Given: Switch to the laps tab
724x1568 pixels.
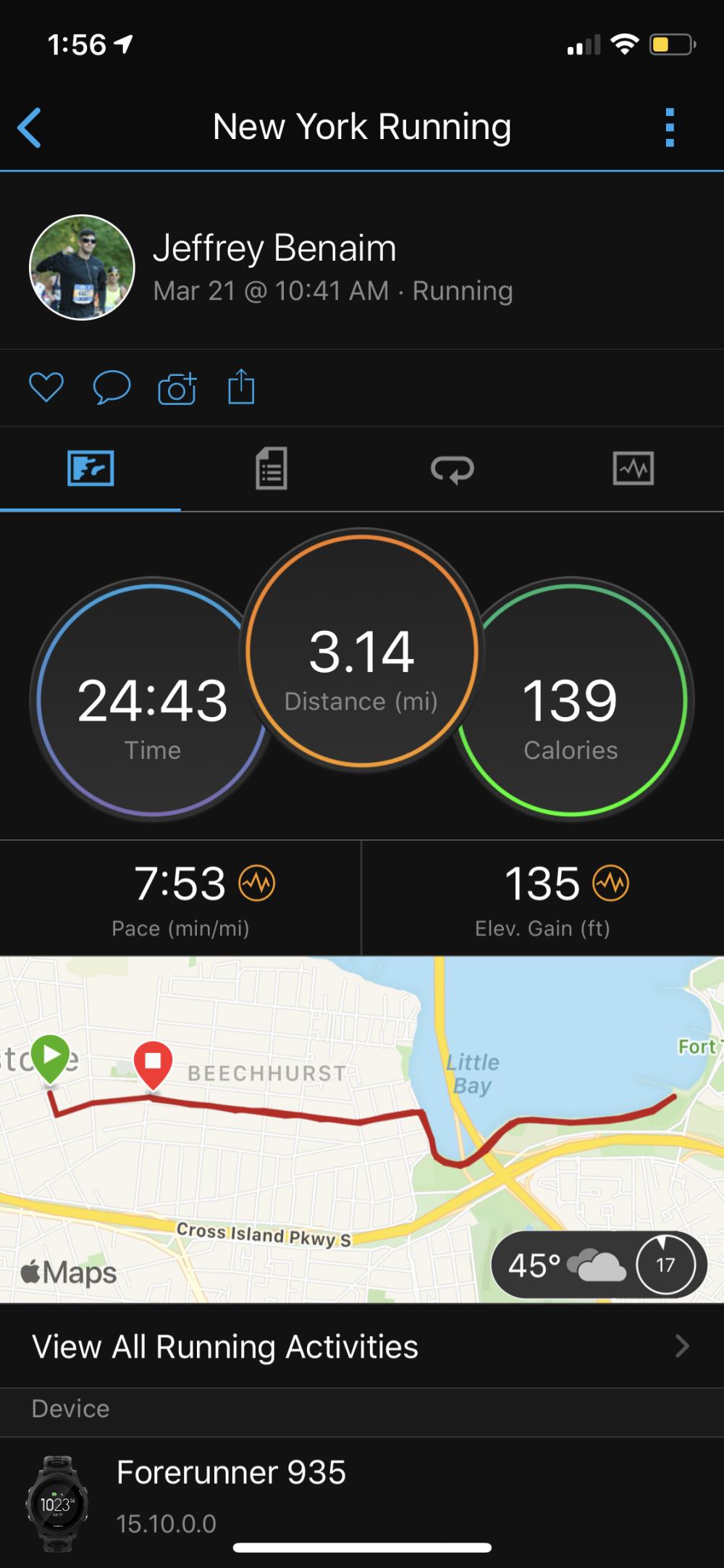Looking at the screenshot, I should pos(452,469).
